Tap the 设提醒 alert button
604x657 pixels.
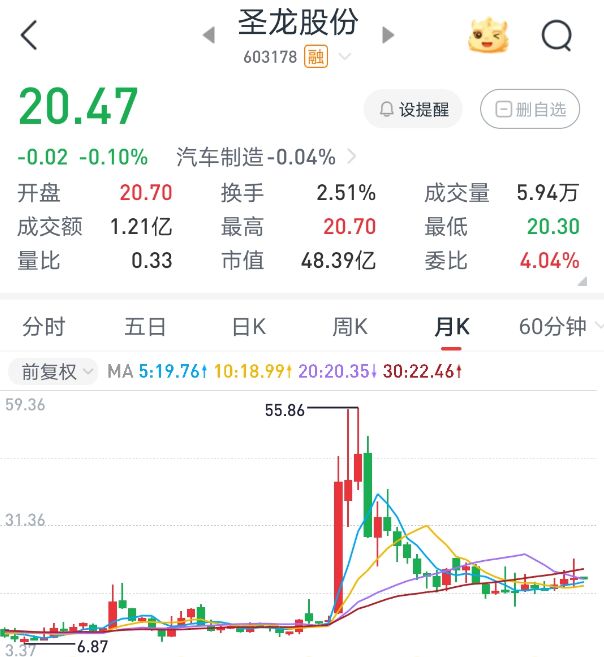[x=413, y=109]
